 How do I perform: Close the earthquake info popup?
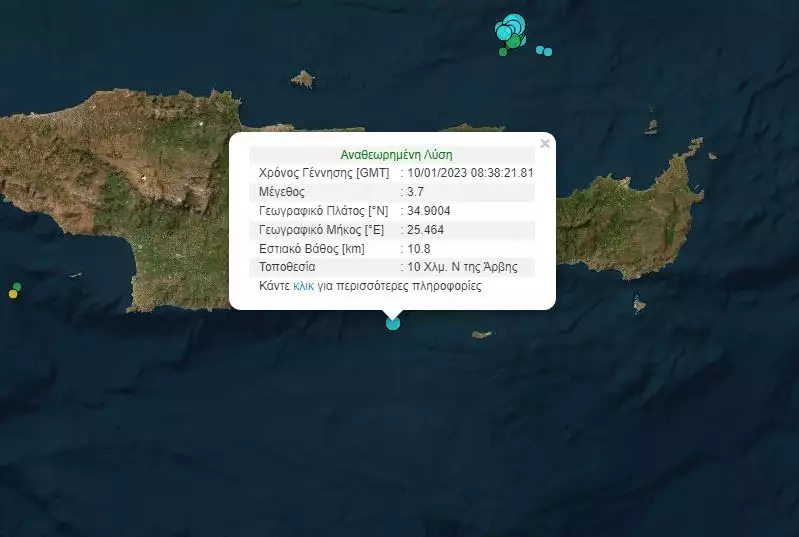(544, 144)
